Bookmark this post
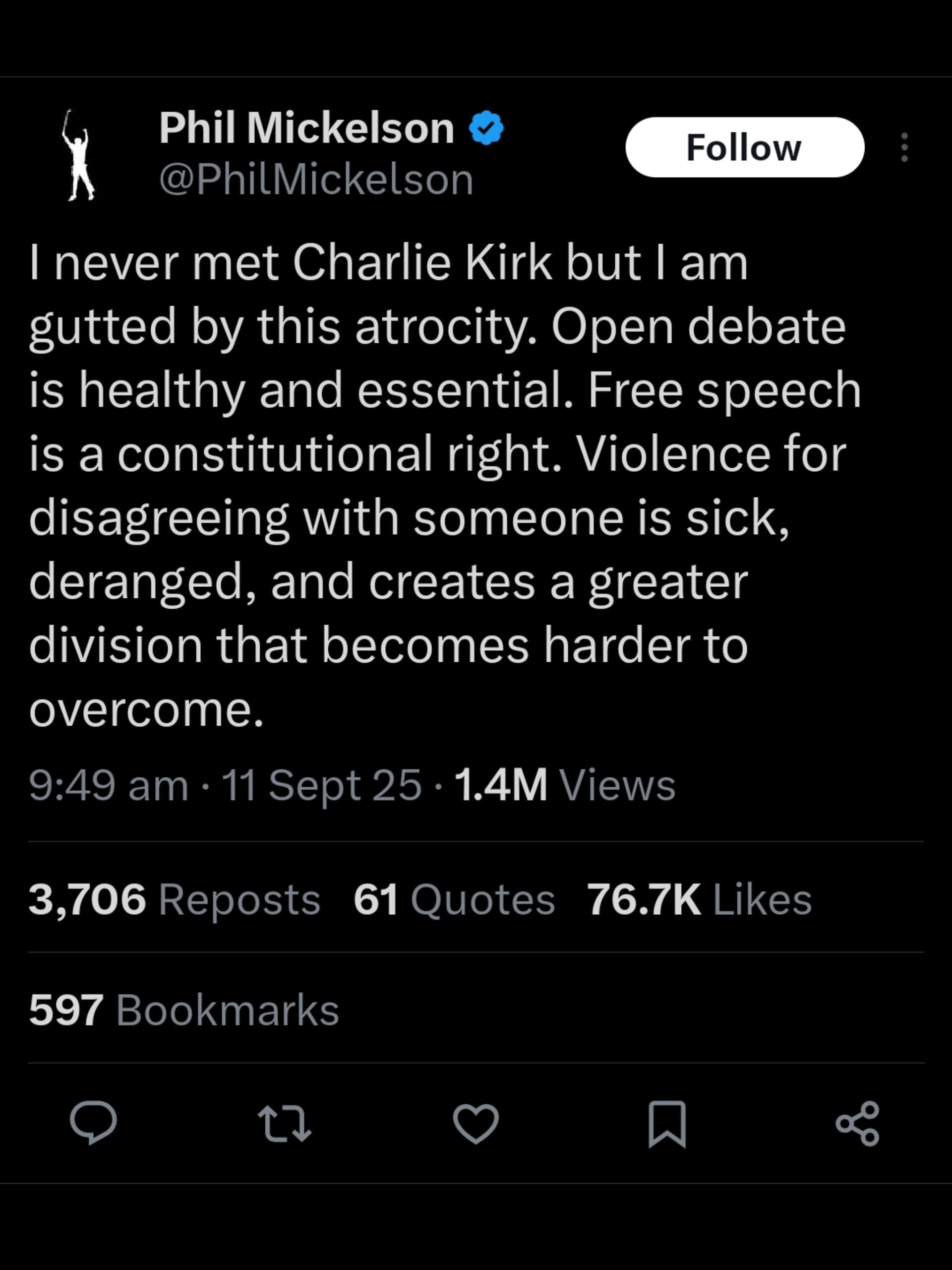 click(667, 1124)
